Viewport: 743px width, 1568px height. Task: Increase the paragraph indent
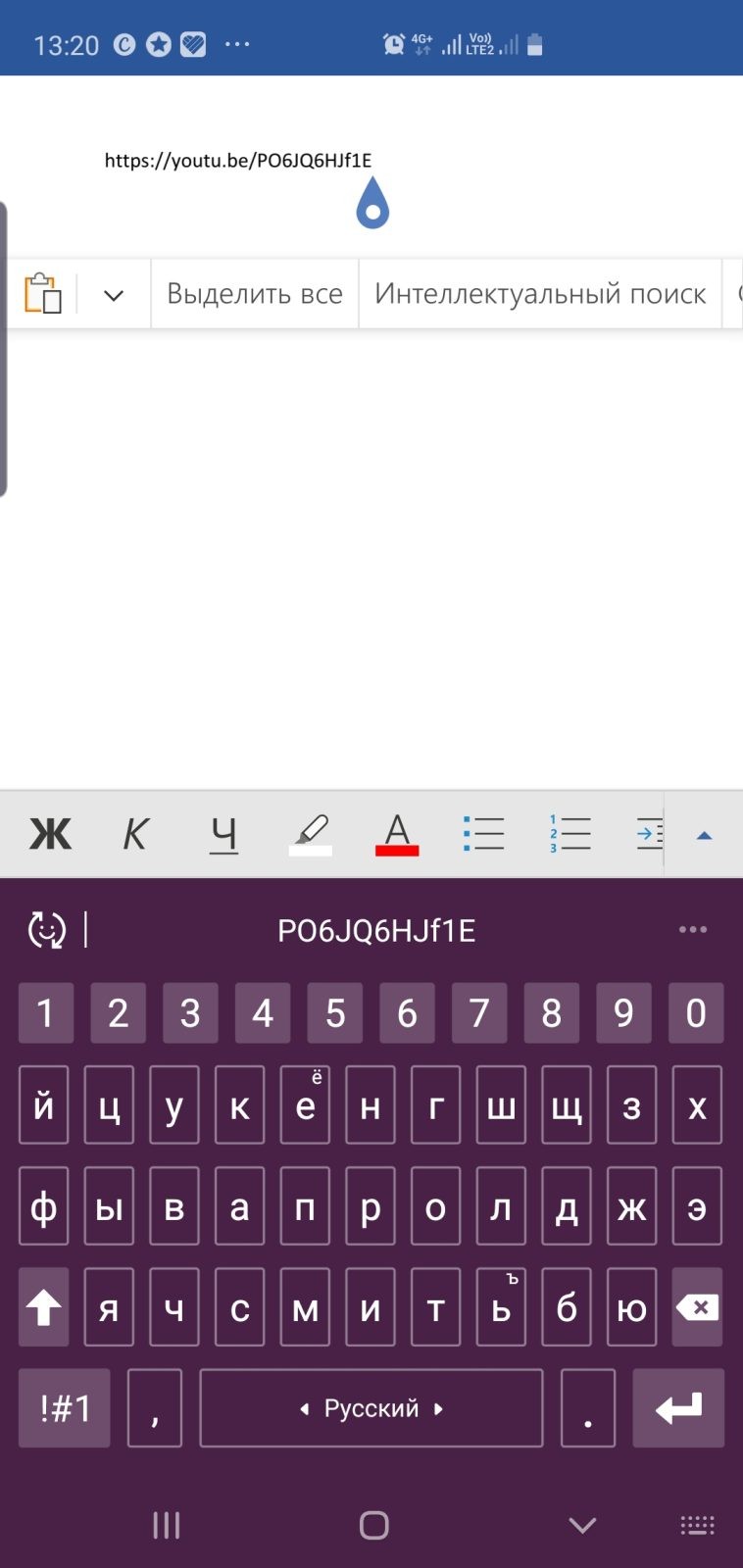650,834
